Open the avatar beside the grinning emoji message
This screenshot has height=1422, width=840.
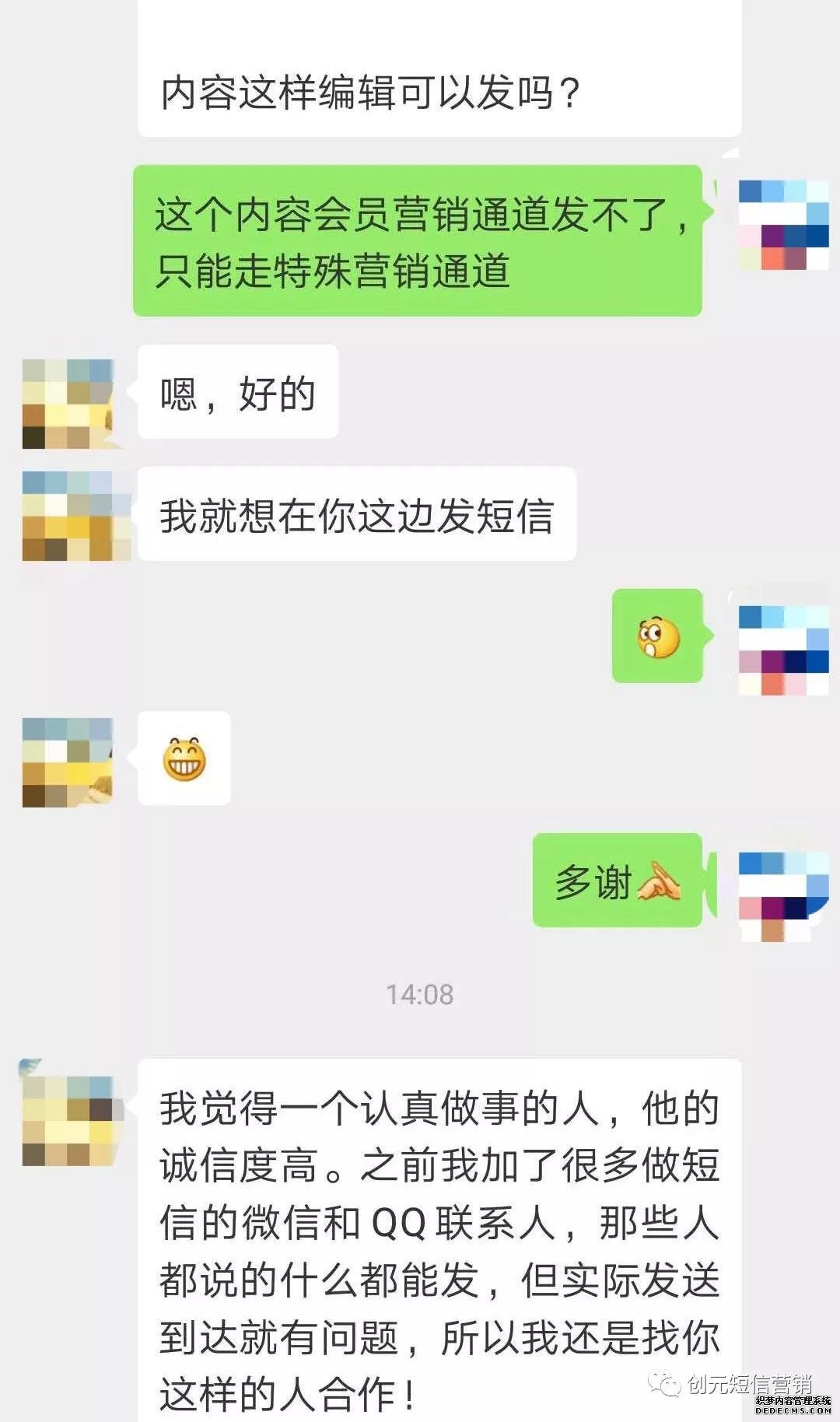[x=68, y=762]
